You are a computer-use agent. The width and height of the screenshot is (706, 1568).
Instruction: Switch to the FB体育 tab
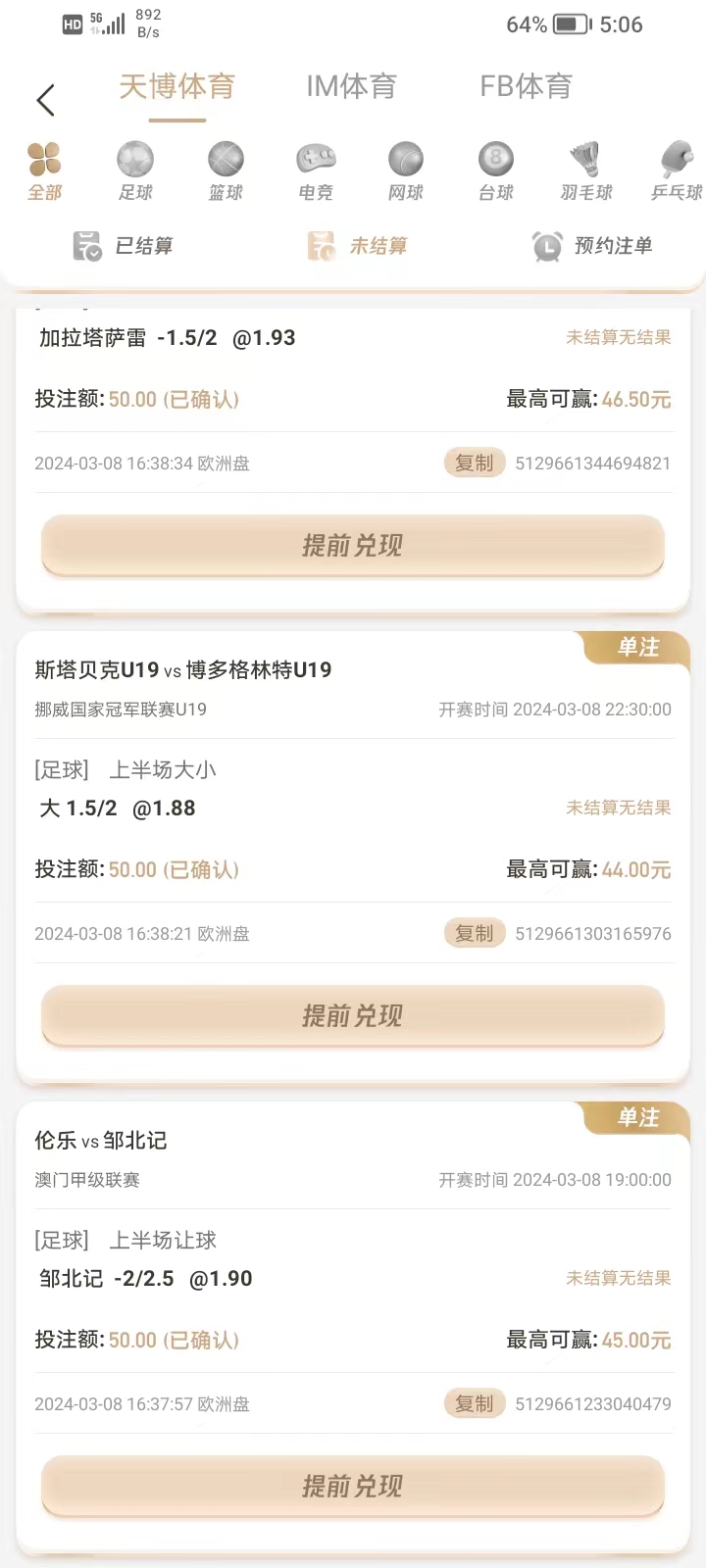tap(526, 87)
